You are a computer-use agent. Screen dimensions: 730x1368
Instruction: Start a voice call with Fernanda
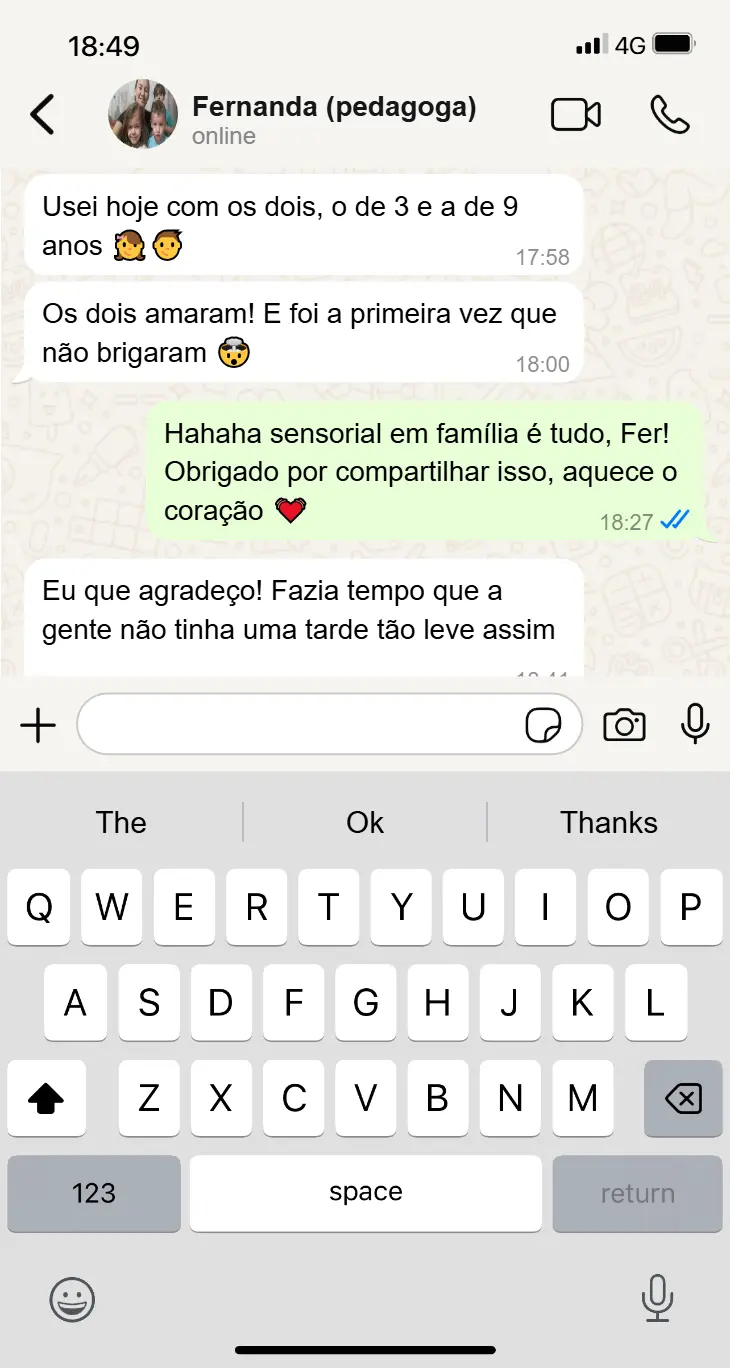click(x=669, y=114)
